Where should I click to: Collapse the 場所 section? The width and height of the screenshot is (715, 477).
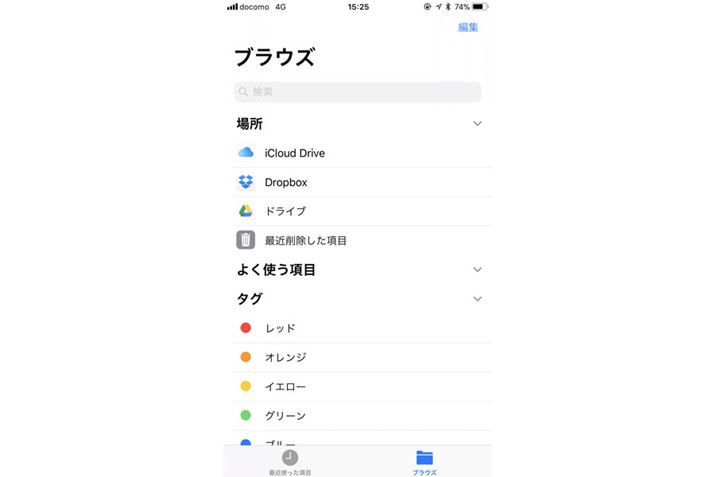(x=477, y=124)
